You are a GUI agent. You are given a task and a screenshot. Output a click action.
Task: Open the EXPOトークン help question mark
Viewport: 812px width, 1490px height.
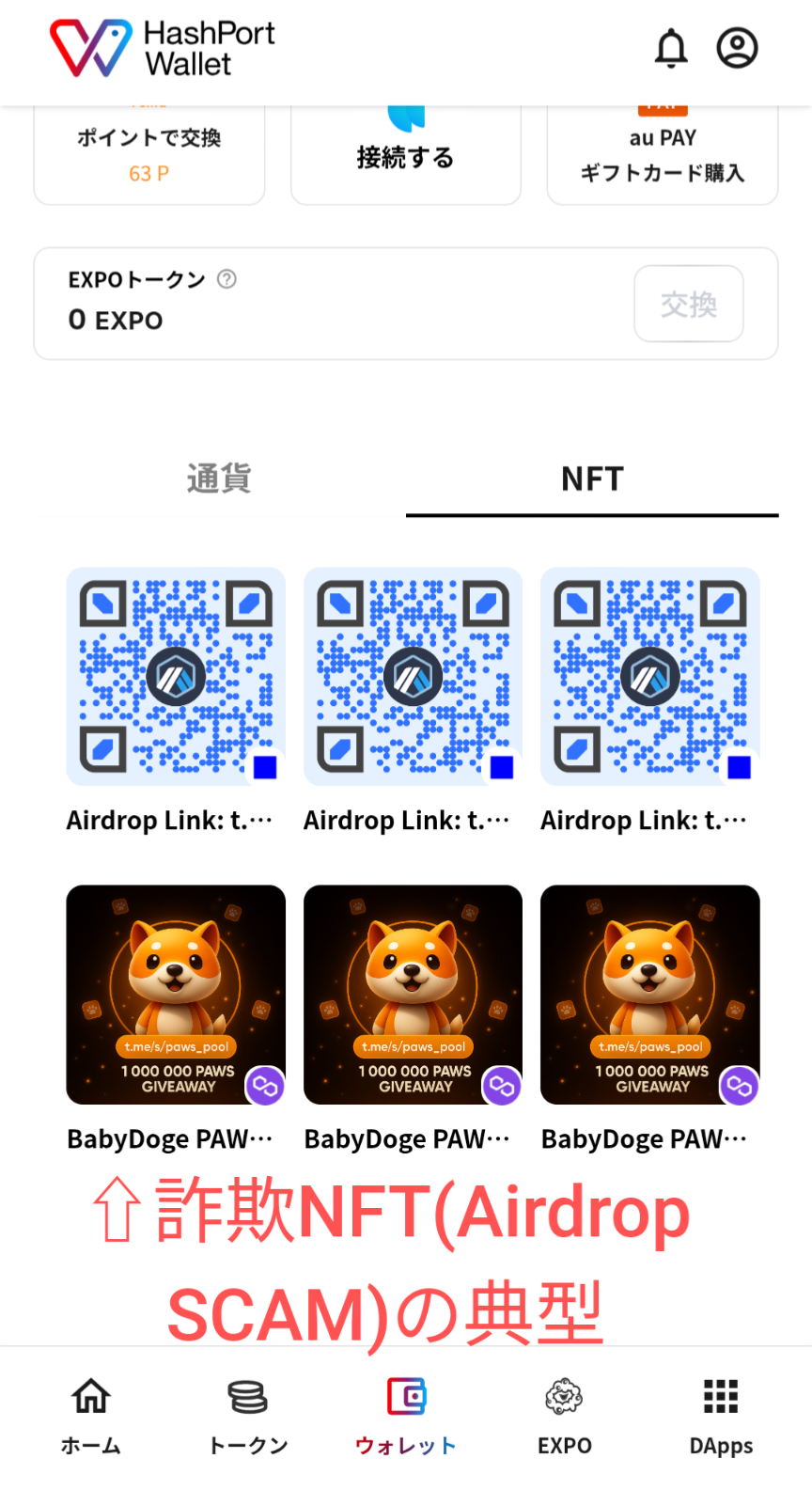[226, 279]
